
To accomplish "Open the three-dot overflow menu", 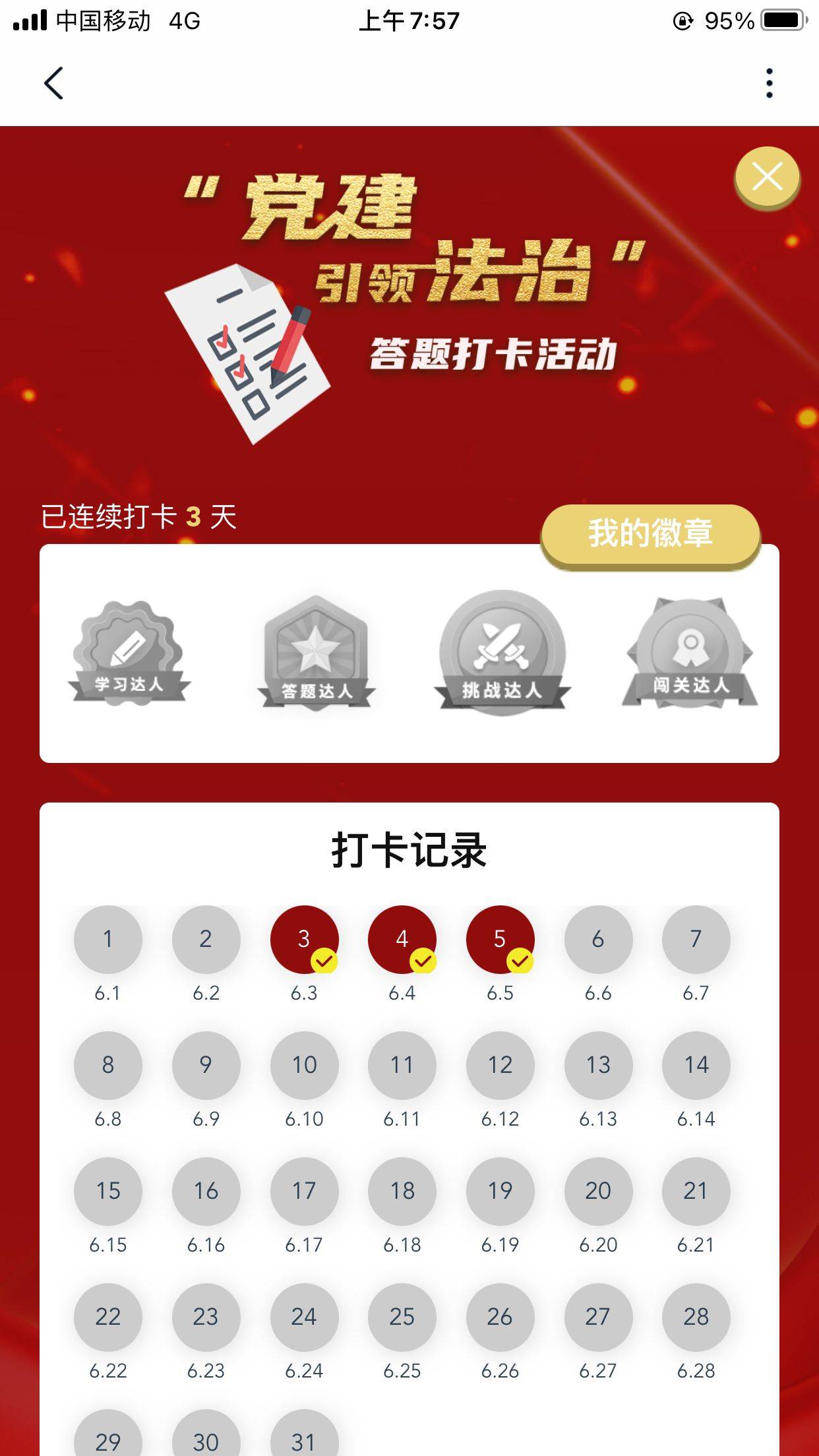I will (769, 84).
